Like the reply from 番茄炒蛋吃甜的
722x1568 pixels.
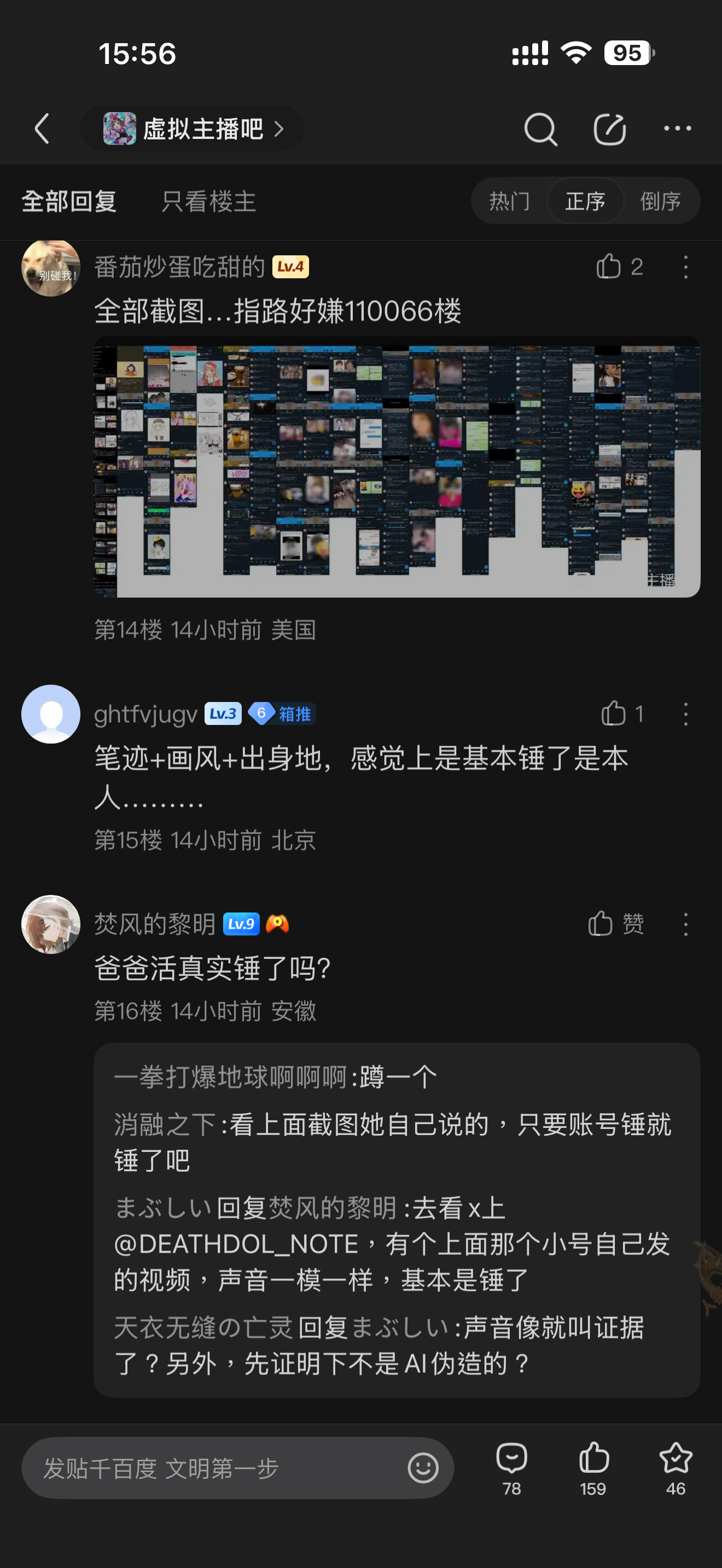(x=609, y=267)
